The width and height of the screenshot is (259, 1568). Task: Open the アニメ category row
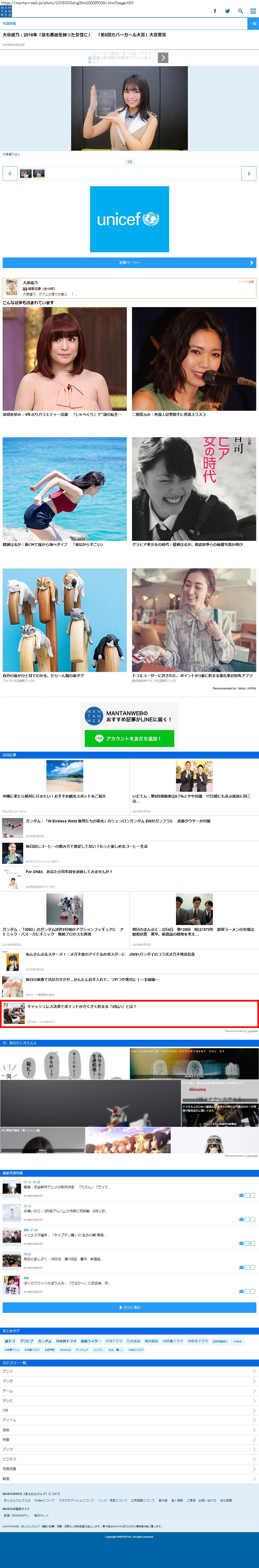point(130,1371)
